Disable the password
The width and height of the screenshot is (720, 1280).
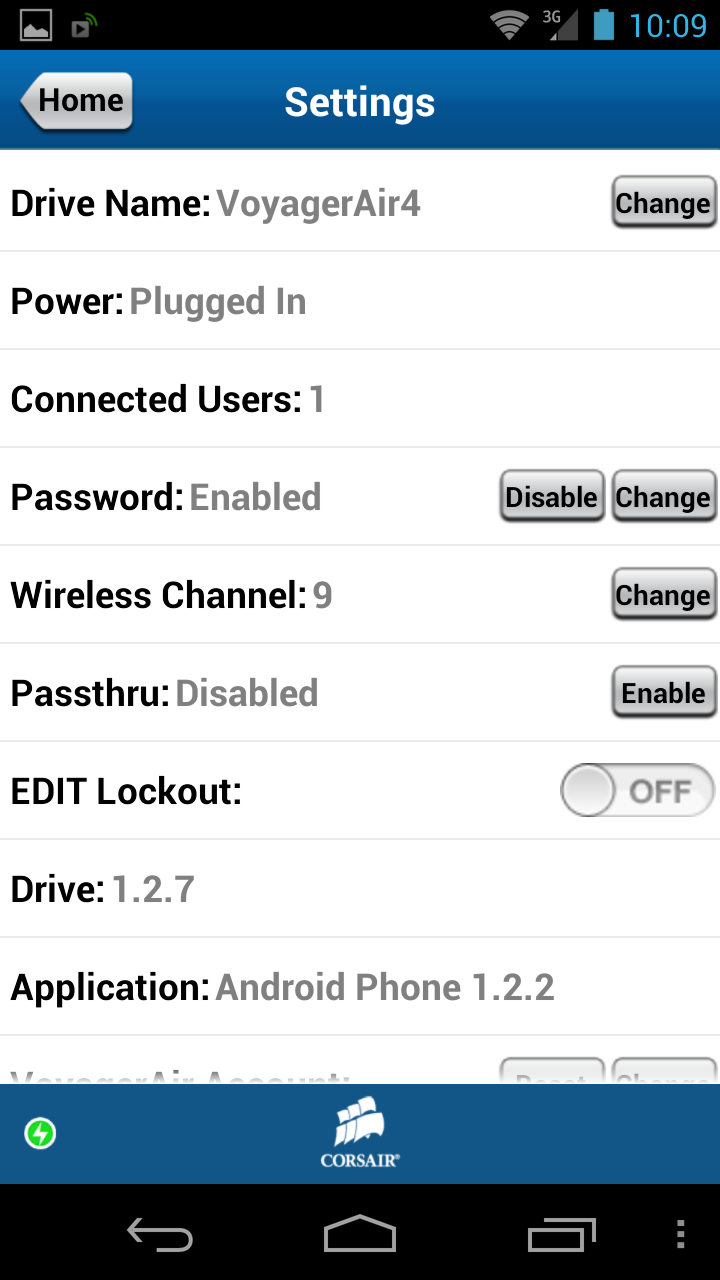(x=551, y=497)
